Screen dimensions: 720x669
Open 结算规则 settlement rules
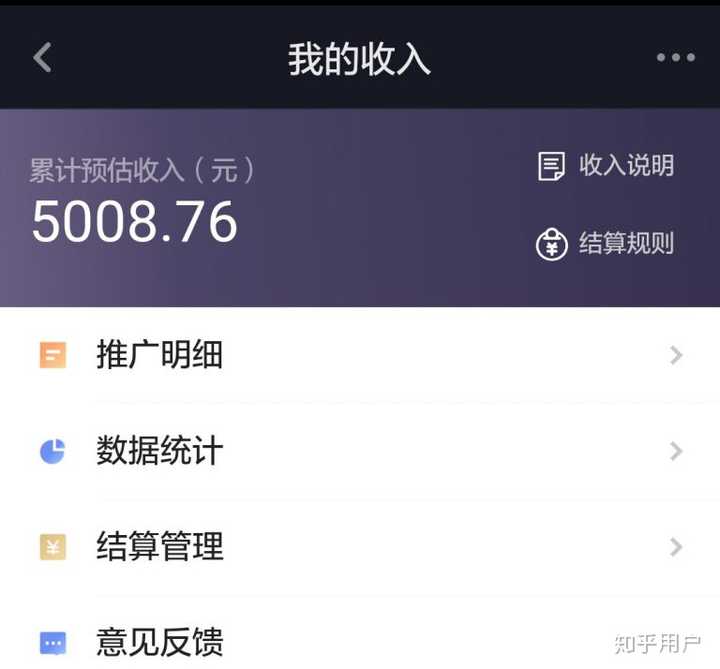[605, 244]
